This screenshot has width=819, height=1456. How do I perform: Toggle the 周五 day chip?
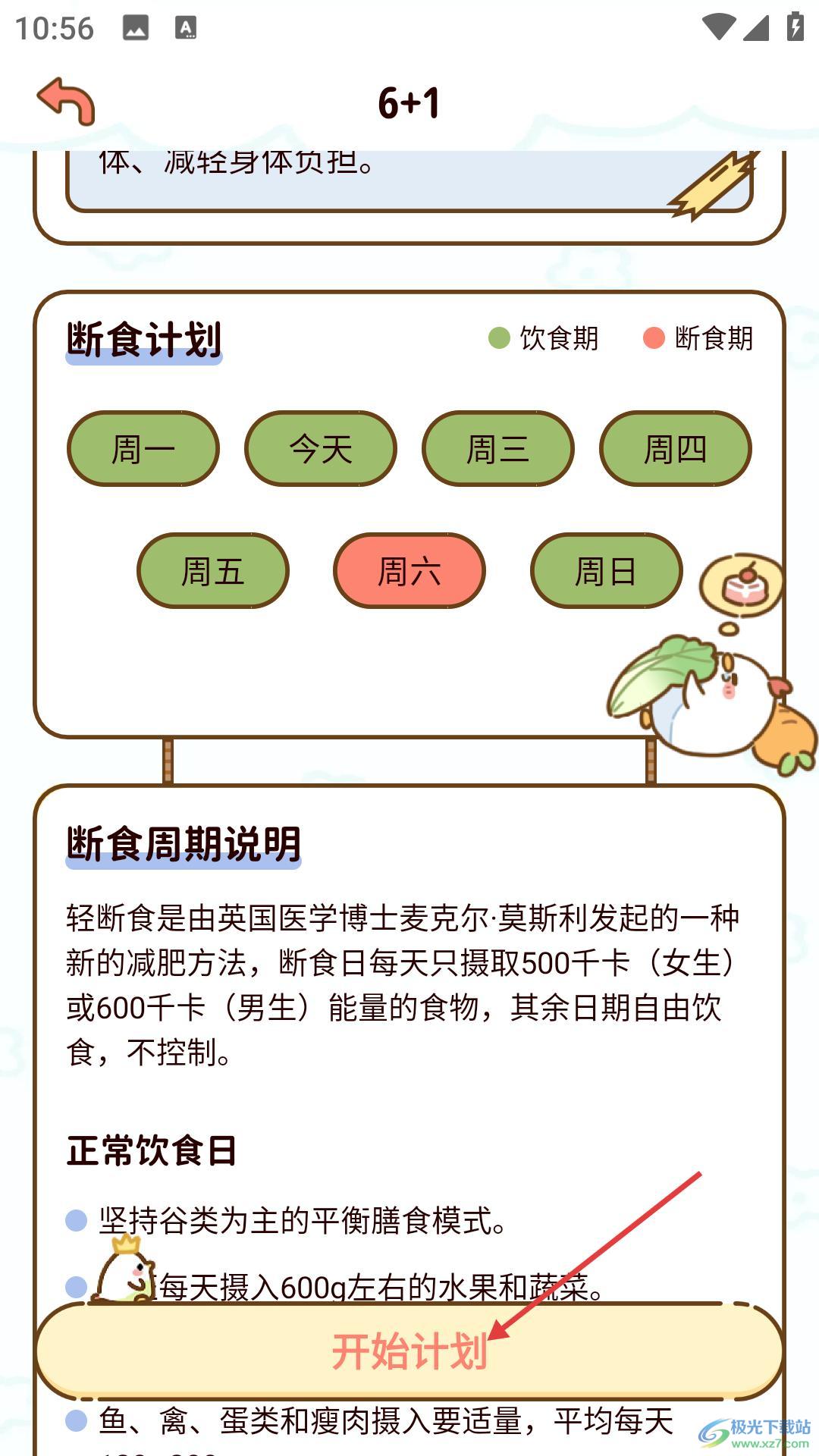(213, 571)
